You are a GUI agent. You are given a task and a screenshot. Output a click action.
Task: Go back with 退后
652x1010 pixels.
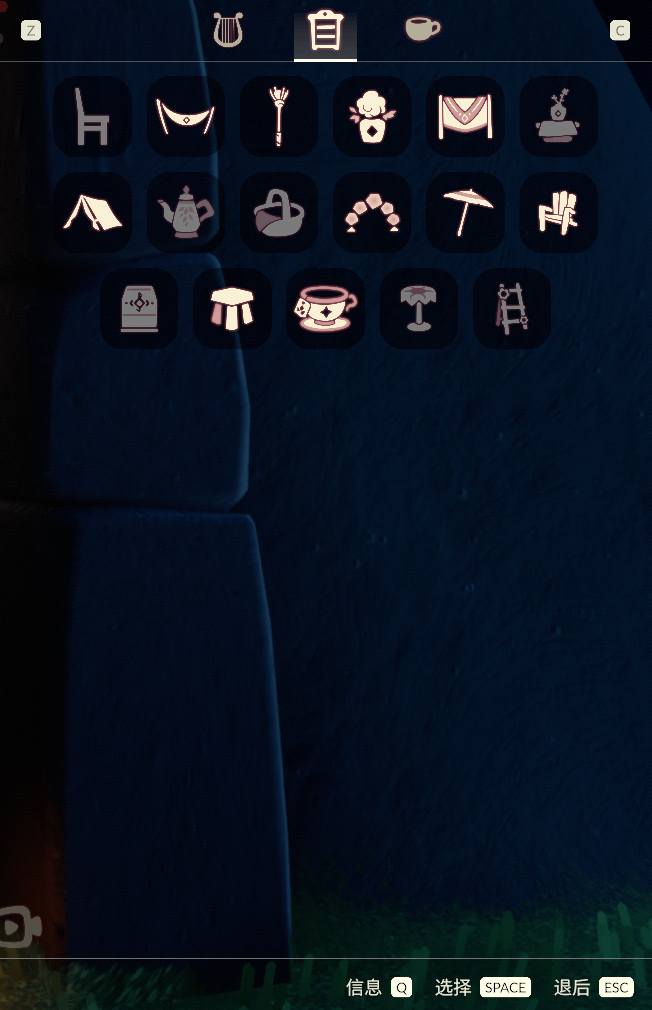click(593, 987)
